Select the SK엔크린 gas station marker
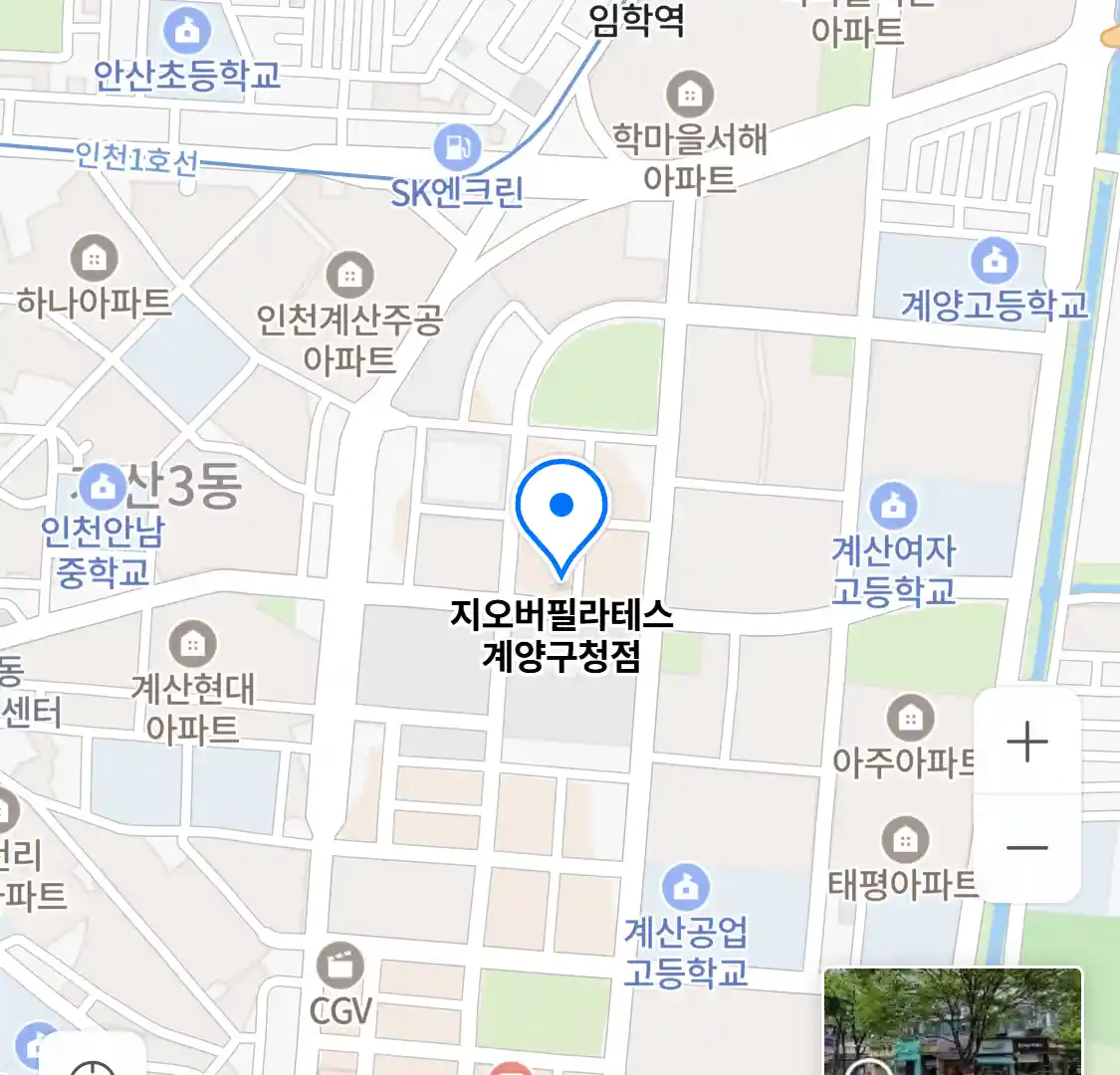Image resolution: width=1120 pixels, height=1075 pixels. pyautogui.click(x=457, y=147)
